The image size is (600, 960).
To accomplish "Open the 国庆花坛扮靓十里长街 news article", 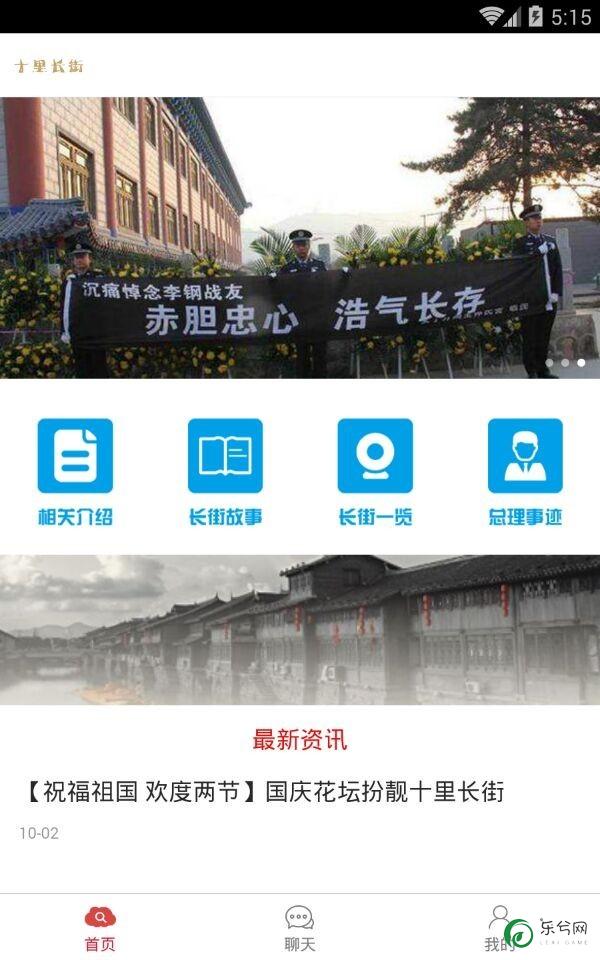I will click(x=263, y=793).
